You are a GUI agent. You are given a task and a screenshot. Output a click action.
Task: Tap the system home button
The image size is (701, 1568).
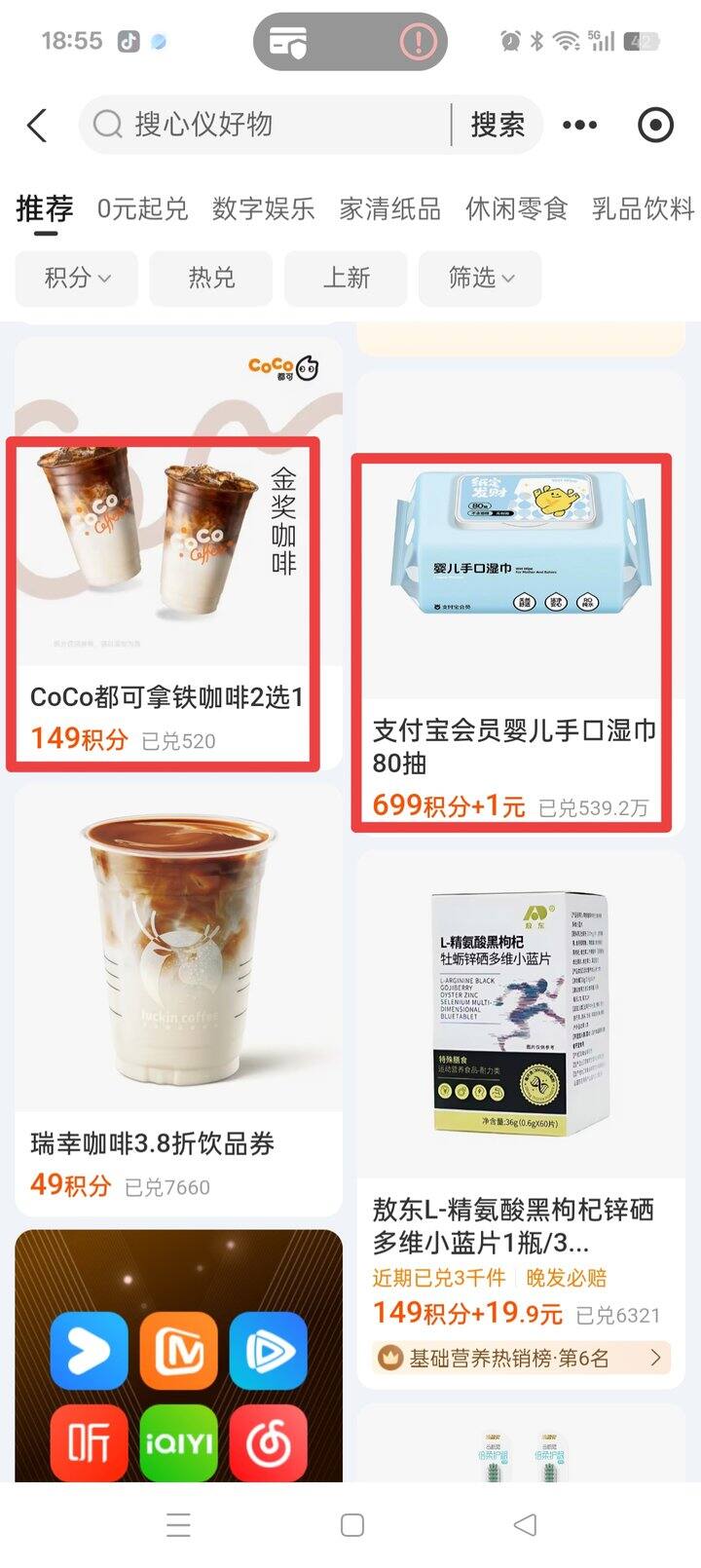[352, 1525]
